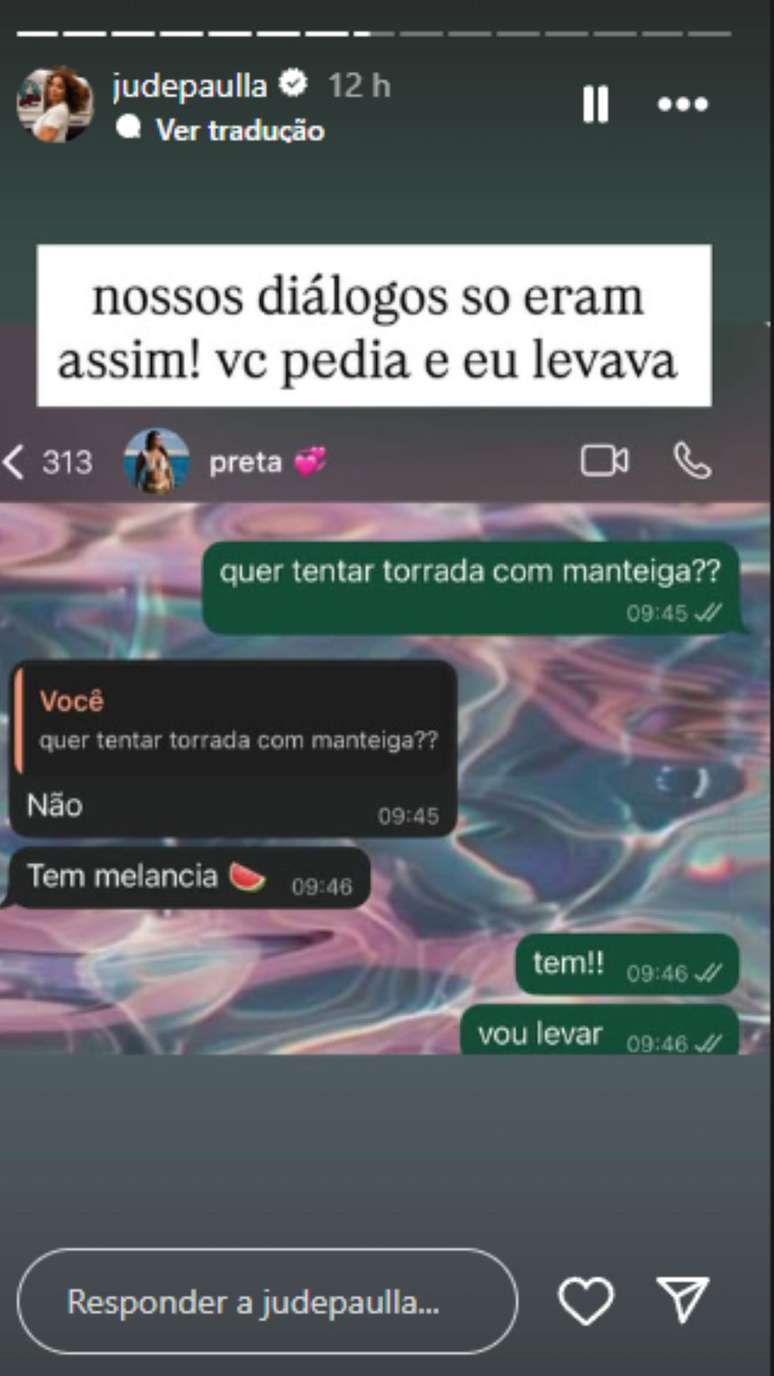This screenshot has width=774, height=1376.
Task: Tap Ver tradução to translate
Action: [239, 130]
